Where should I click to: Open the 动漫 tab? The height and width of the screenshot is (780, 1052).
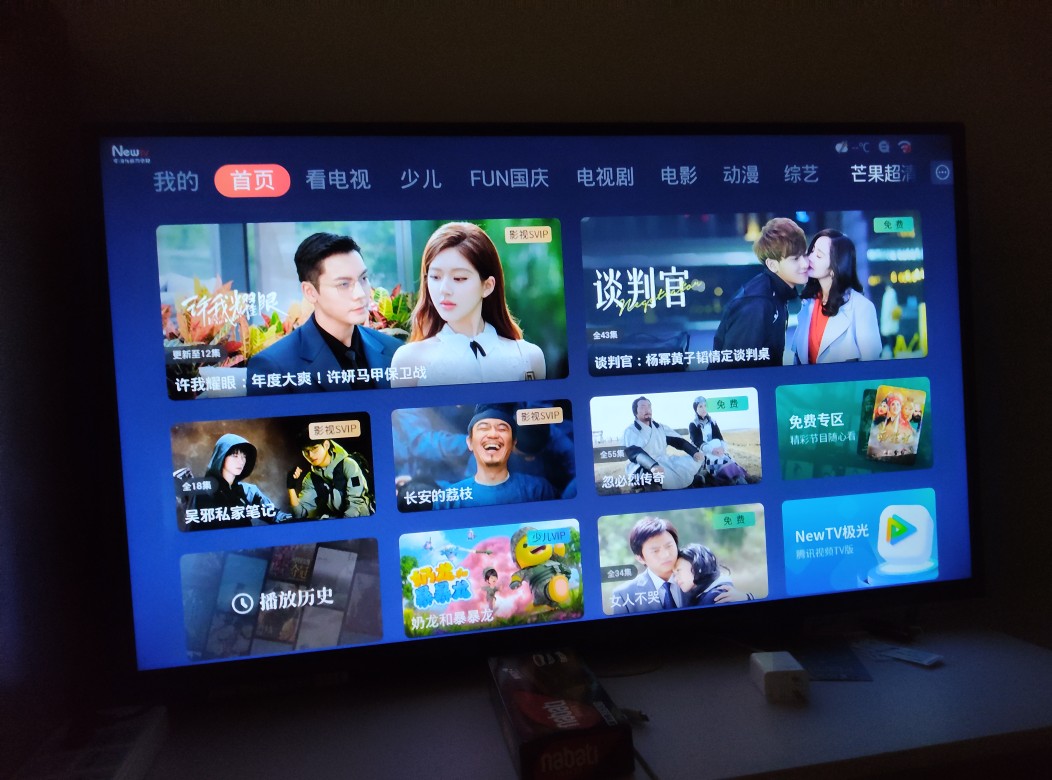(x=741, y=175)
